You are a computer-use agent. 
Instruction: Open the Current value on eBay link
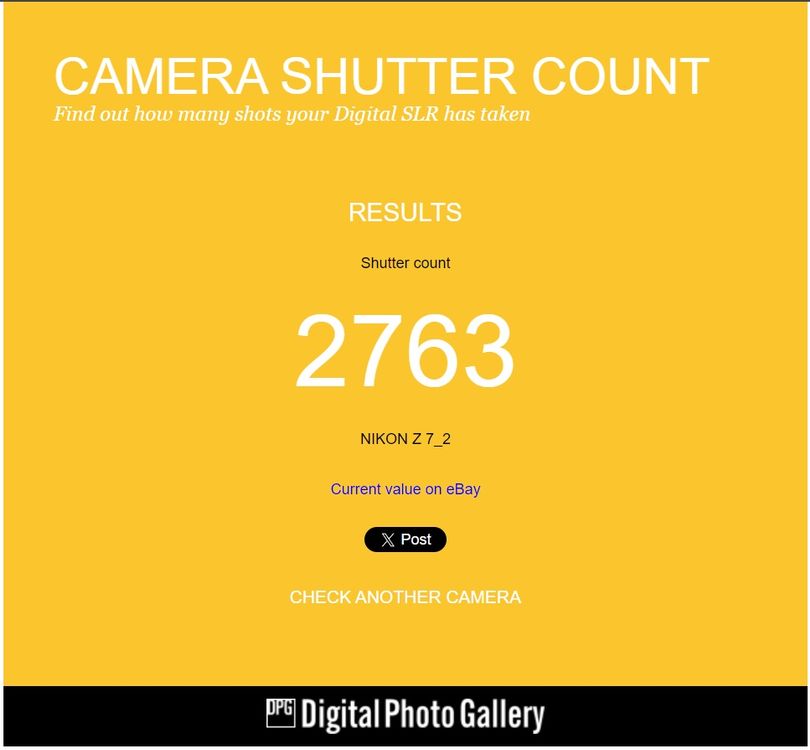405,489
